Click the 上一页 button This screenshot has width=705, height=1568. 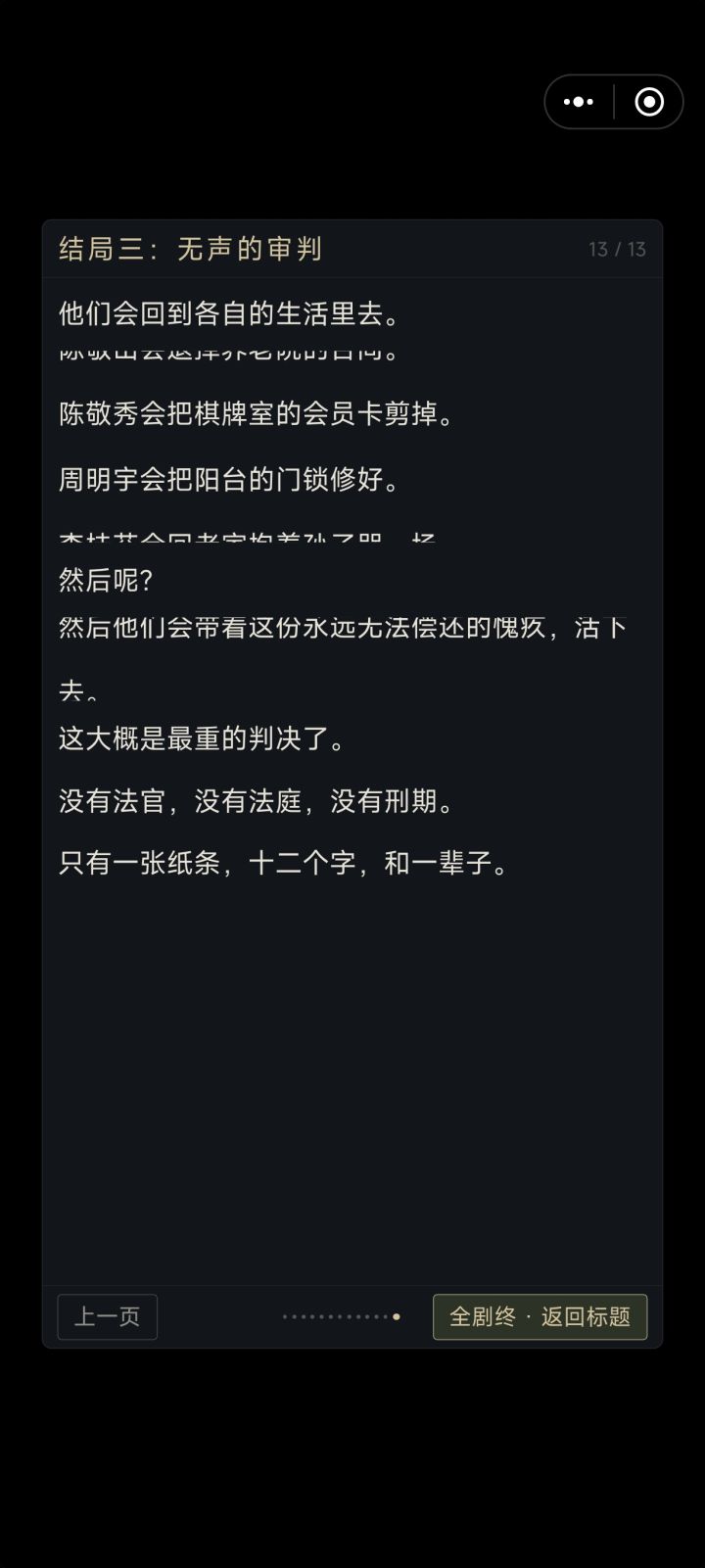point(107,1316)
